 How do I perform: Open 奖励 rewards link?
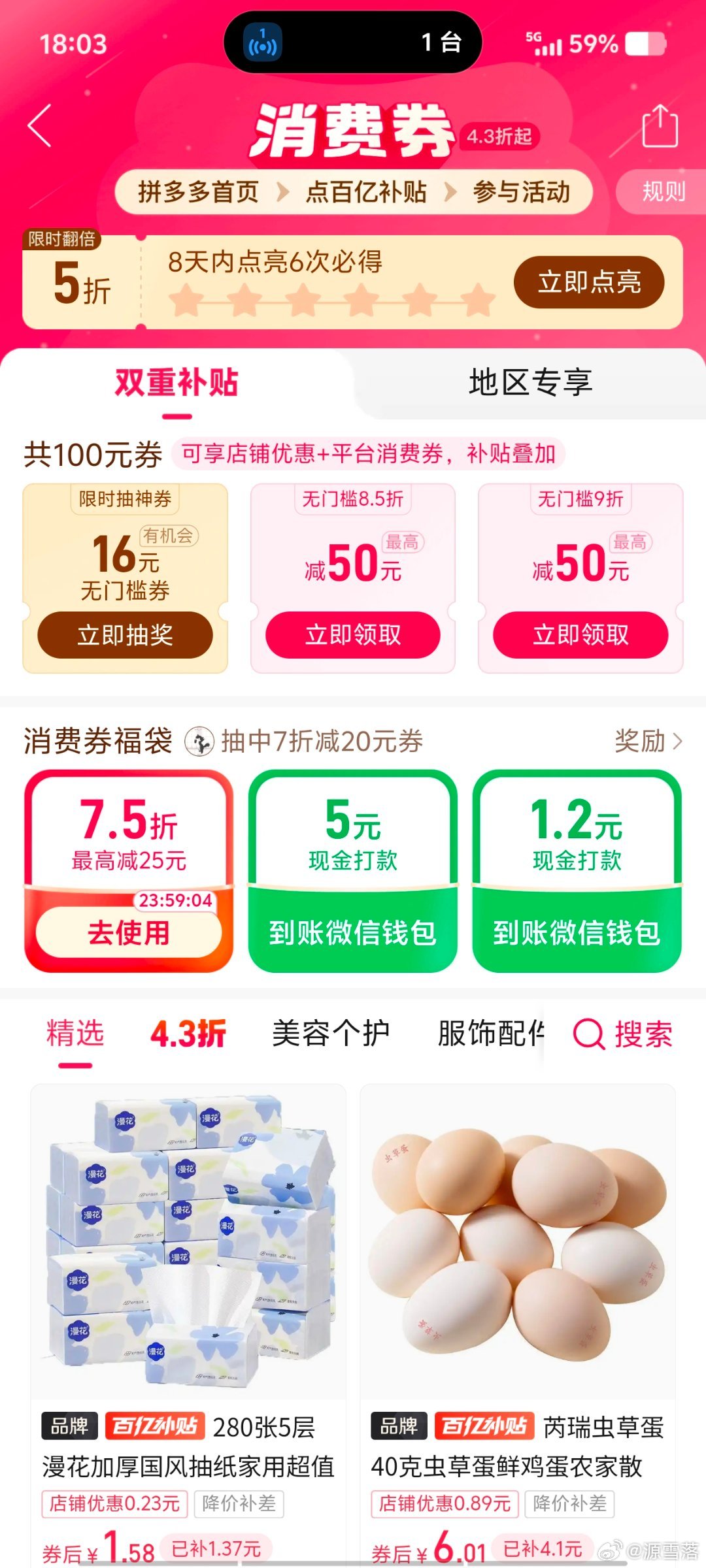click(648, 741)
